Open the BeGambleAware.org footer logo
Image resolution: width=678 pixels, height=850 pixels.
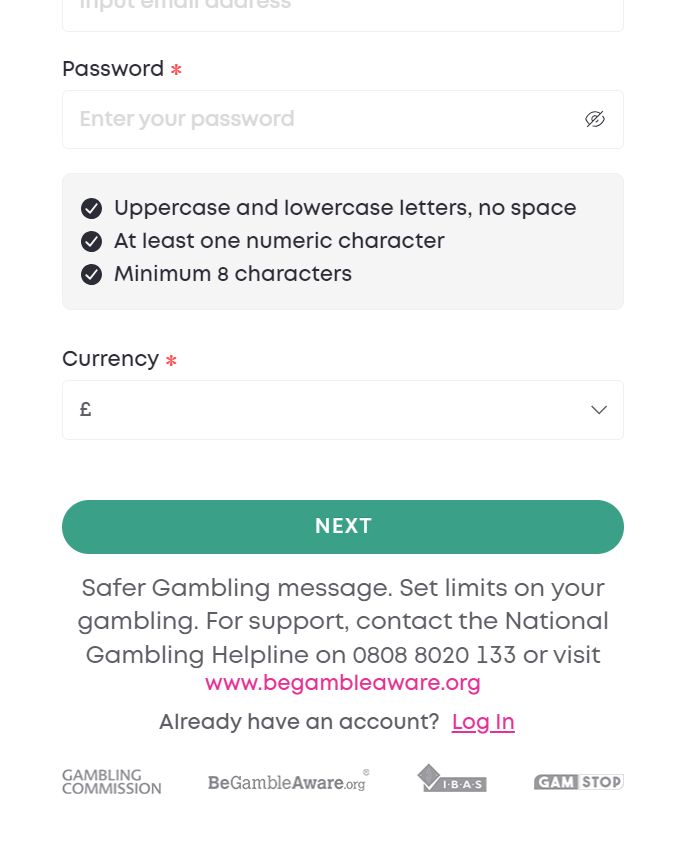pyautogui.click(x=288, y=782)
